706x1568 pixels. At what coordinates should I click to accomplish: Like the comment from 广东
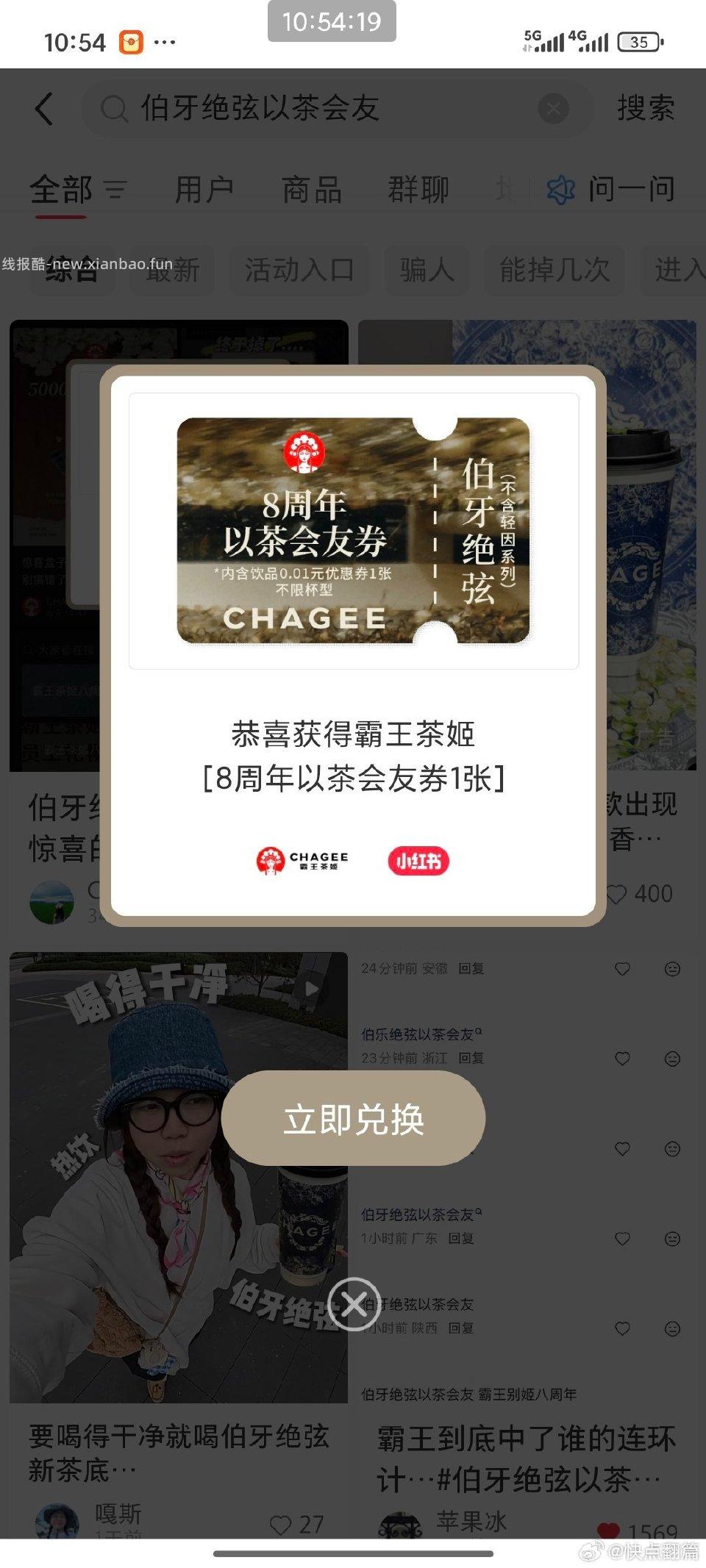[622, 1239]
